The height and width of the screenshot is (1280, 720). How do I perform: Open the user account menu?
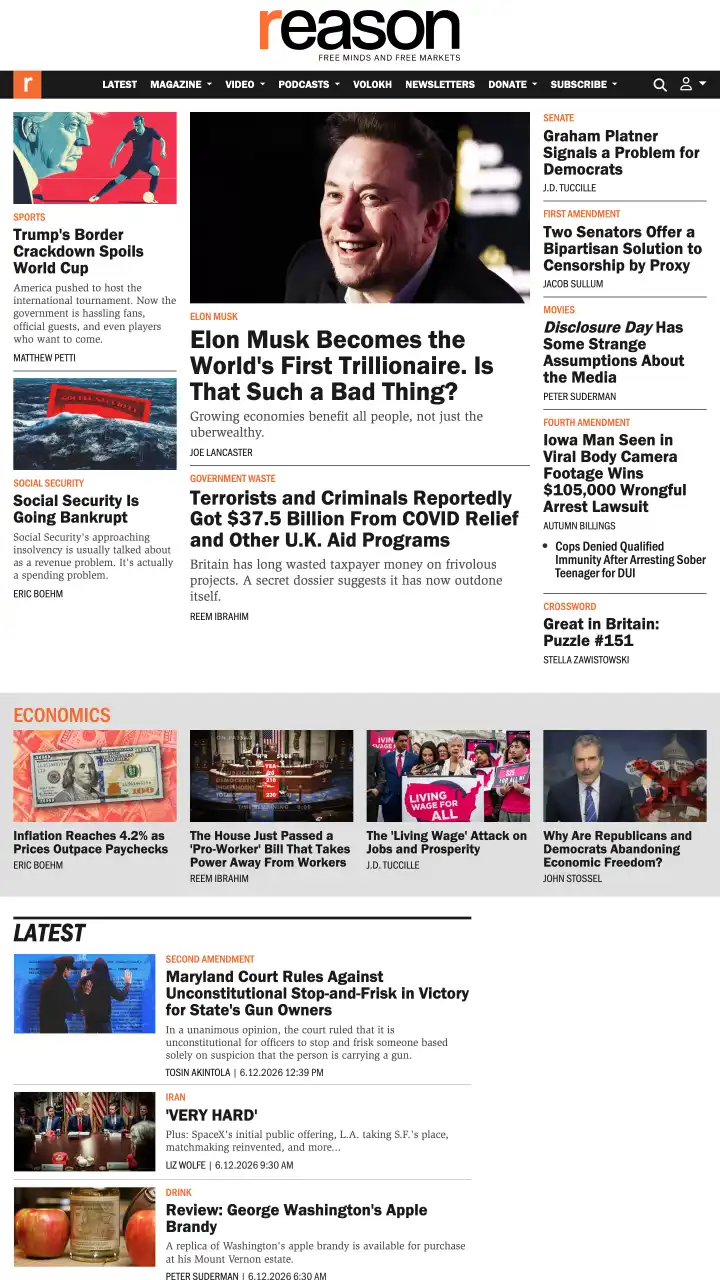coord(693,84)
